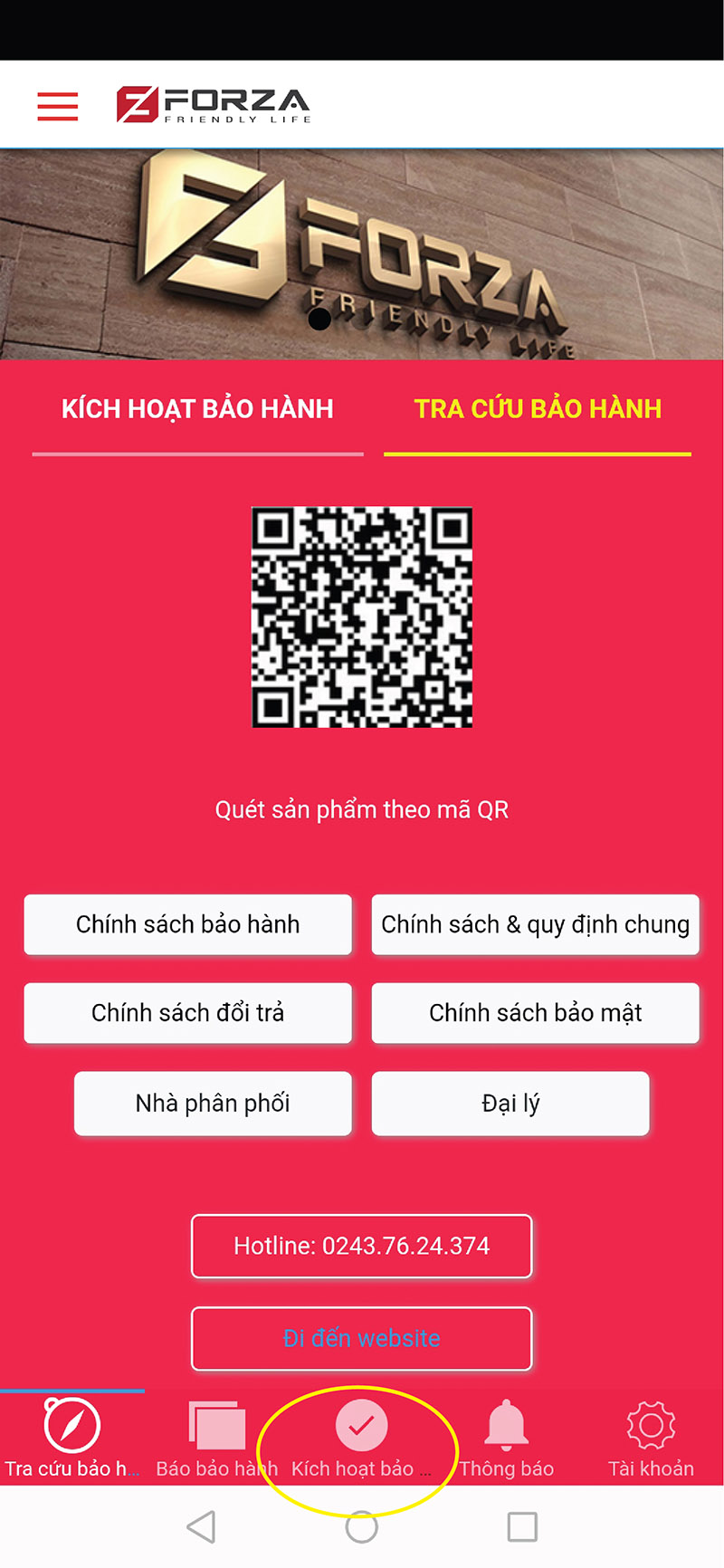Switch to Báo bảo hành bottom tab
The image size is (724, 1568).
pos(216,1439)
